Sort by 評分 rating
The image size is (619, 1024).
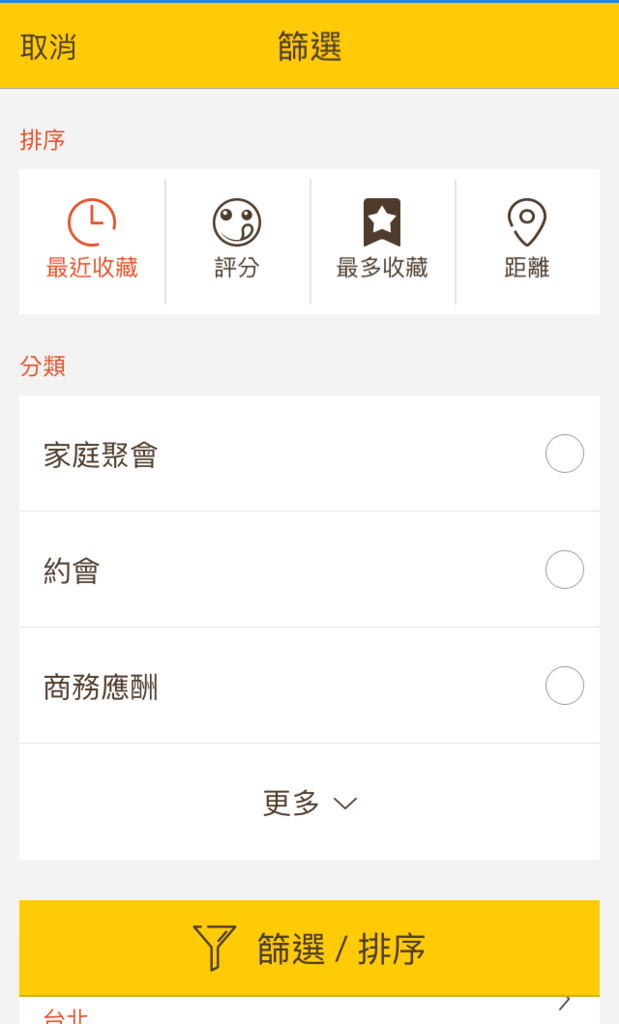click(x=237, y=241)
